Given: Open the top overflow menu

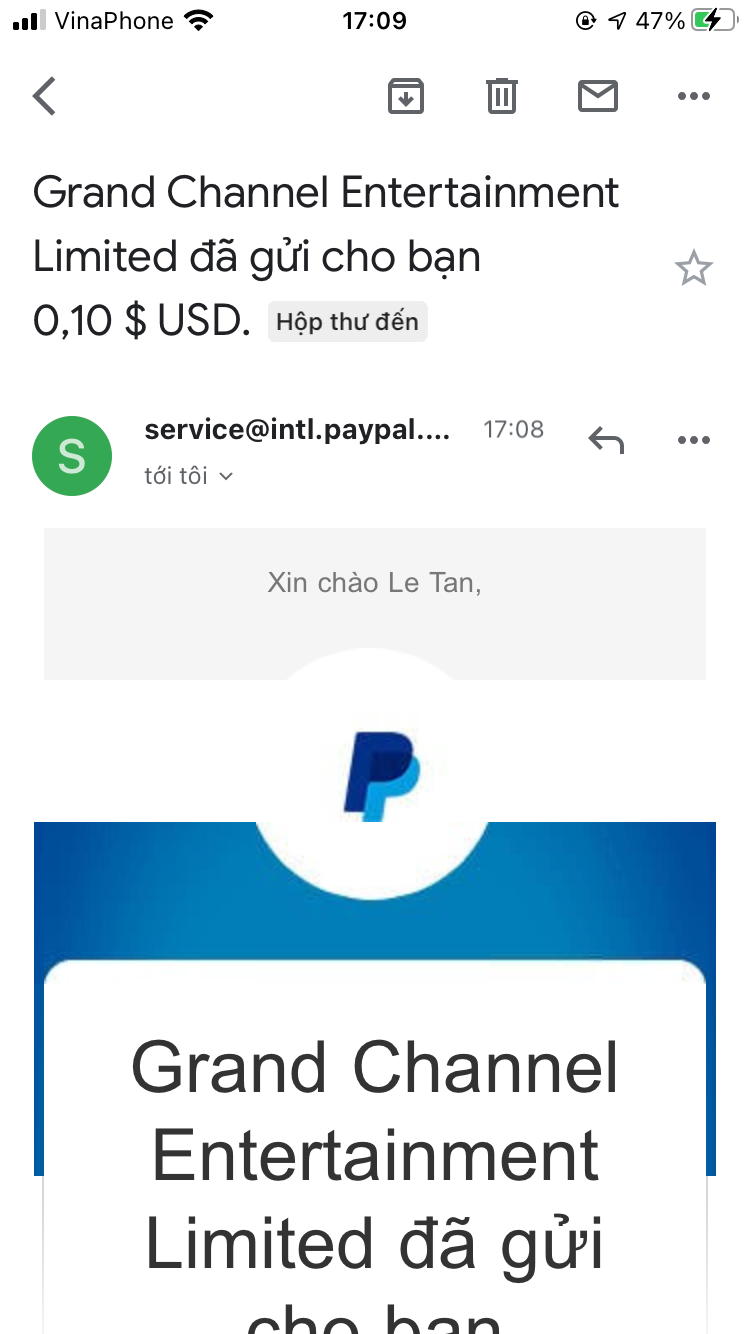Looking at the screenshot, I should 693,96.
